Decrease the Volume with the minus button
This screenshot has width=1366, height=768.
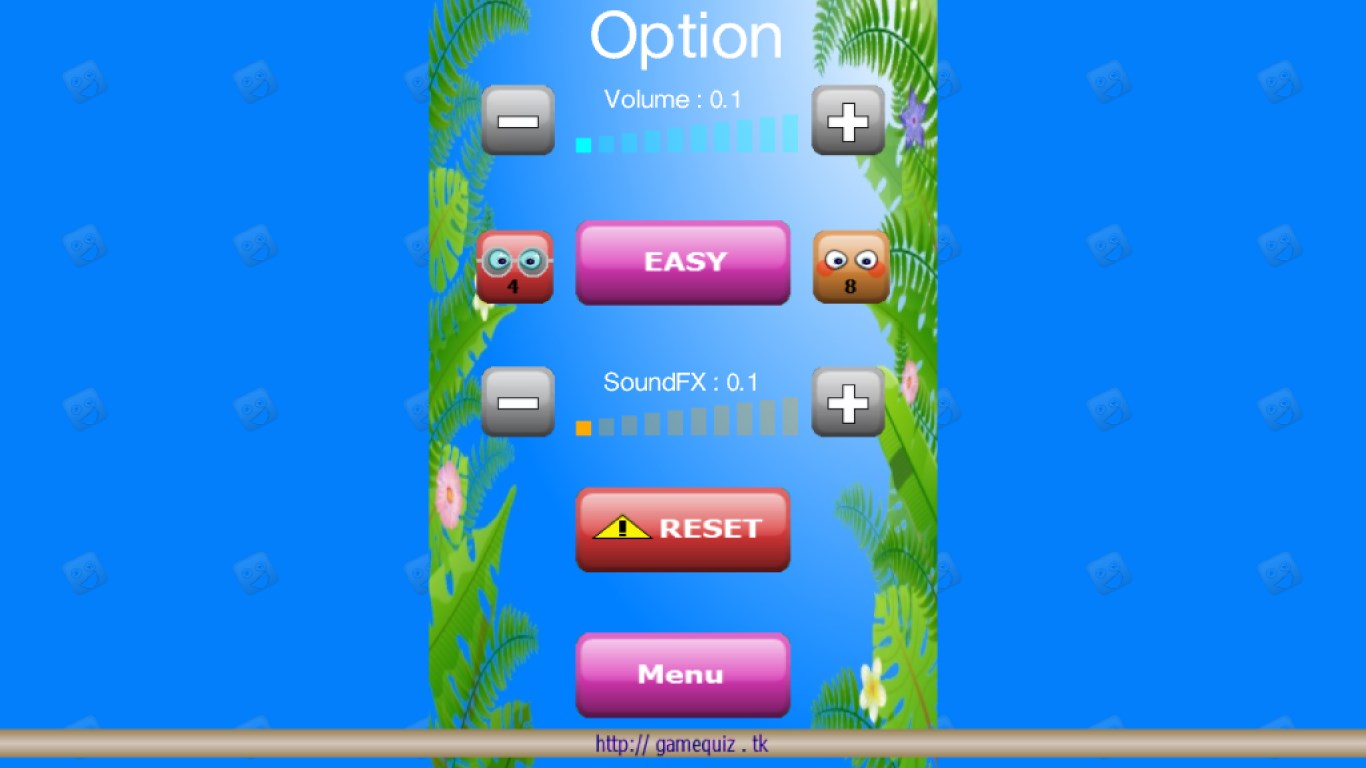point(518,120)
